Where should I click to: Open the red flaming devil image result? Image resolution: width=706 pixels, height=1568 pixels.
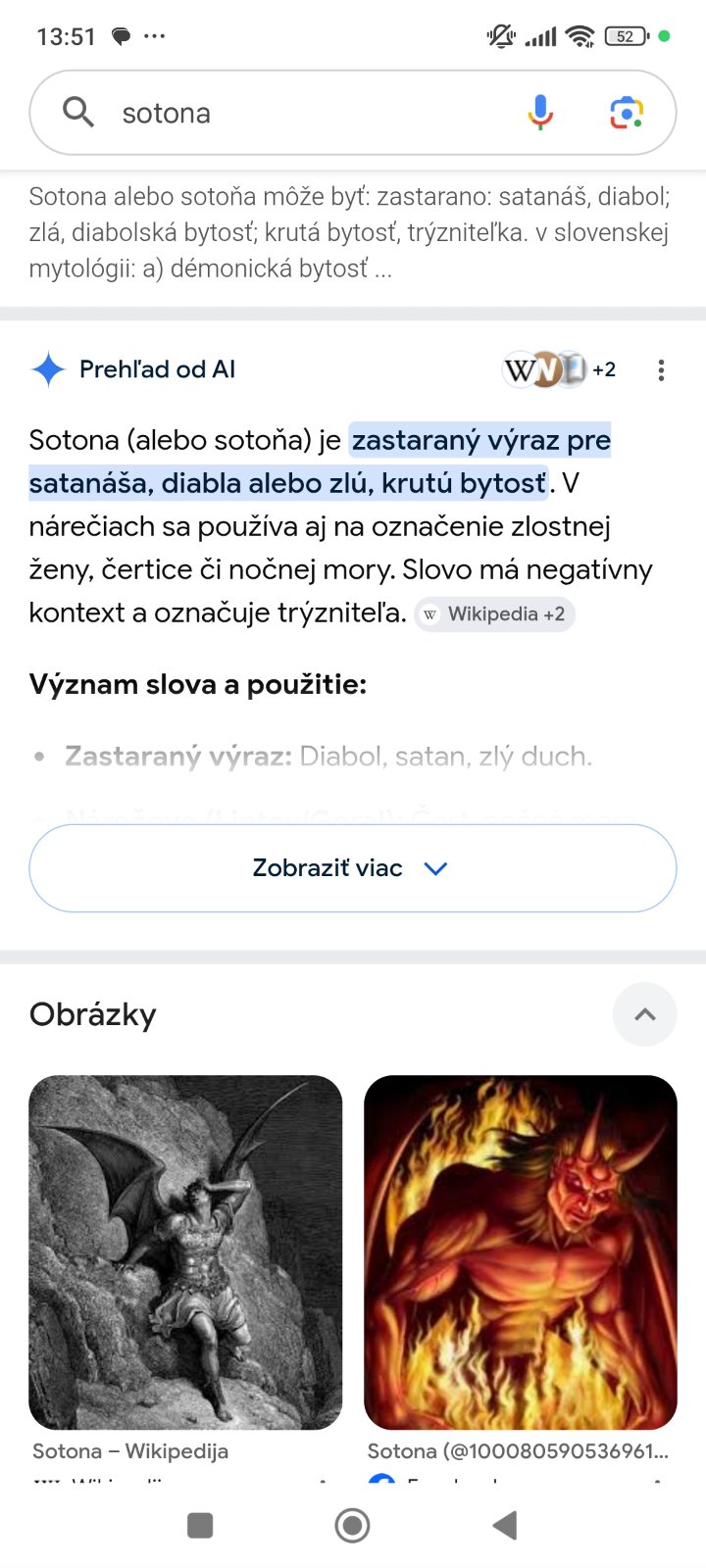click(x=520, y=1252)
